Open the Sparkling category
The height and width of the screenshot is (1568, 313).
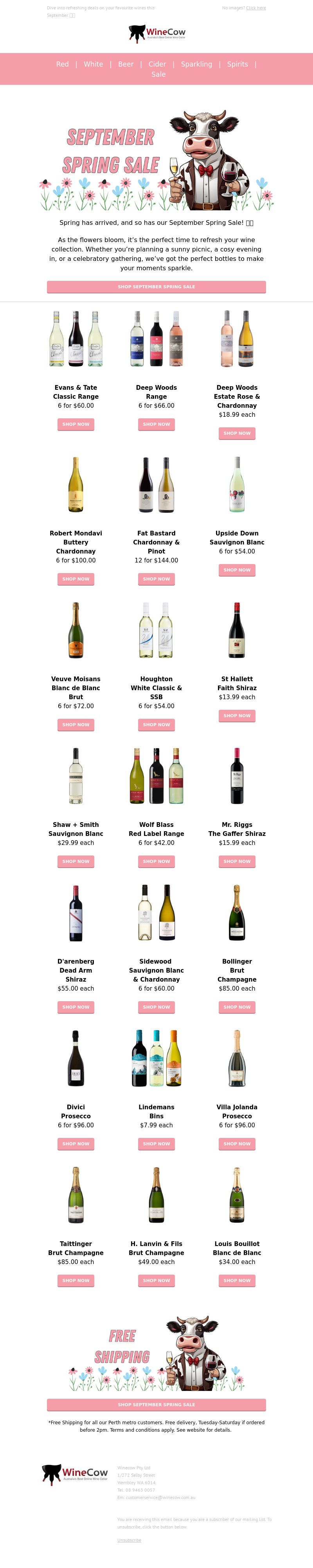point(196,64)
